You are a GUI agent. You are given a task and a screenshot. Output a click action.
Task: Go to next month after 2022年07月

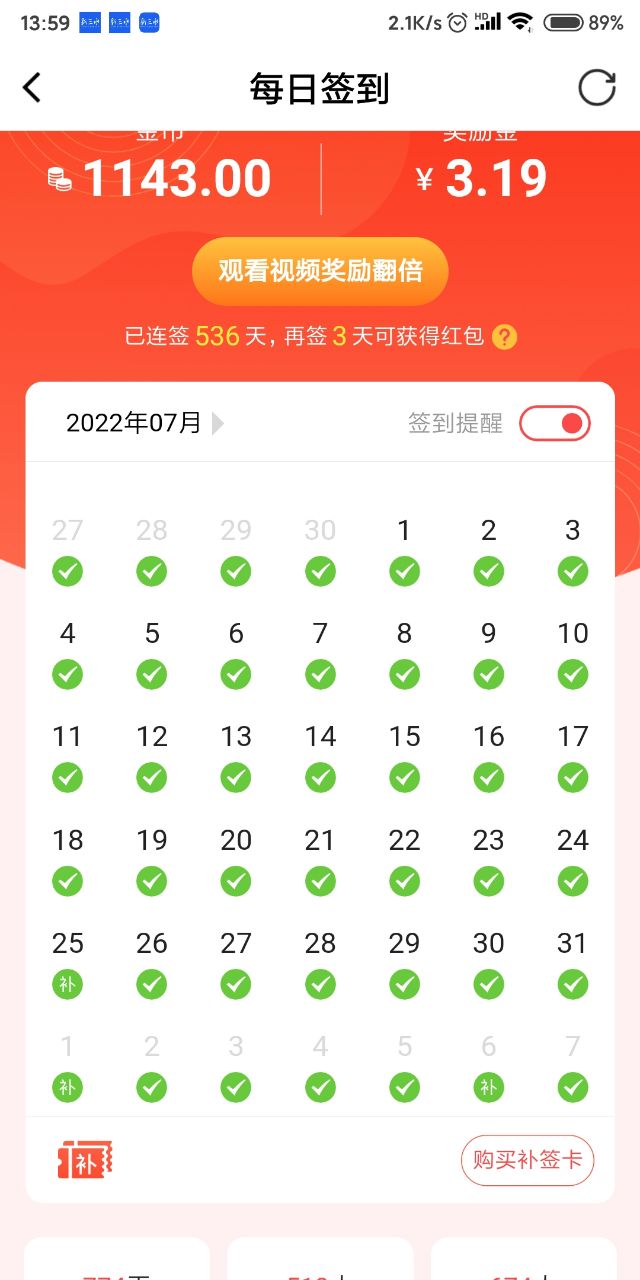click(218, 423)
